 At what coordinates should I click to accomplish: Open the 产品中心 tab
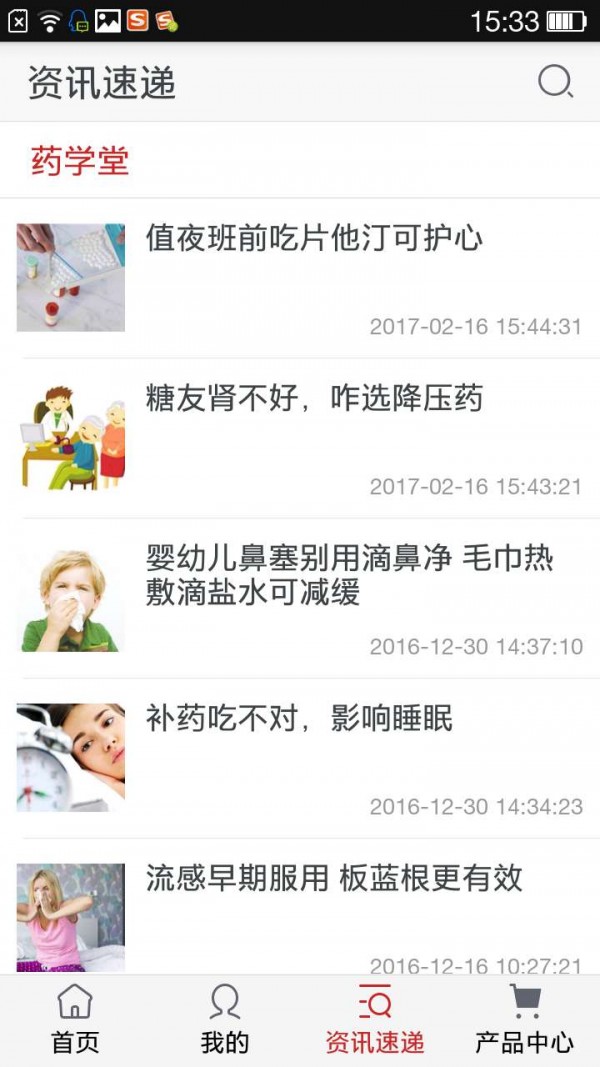pos(524,1020)
